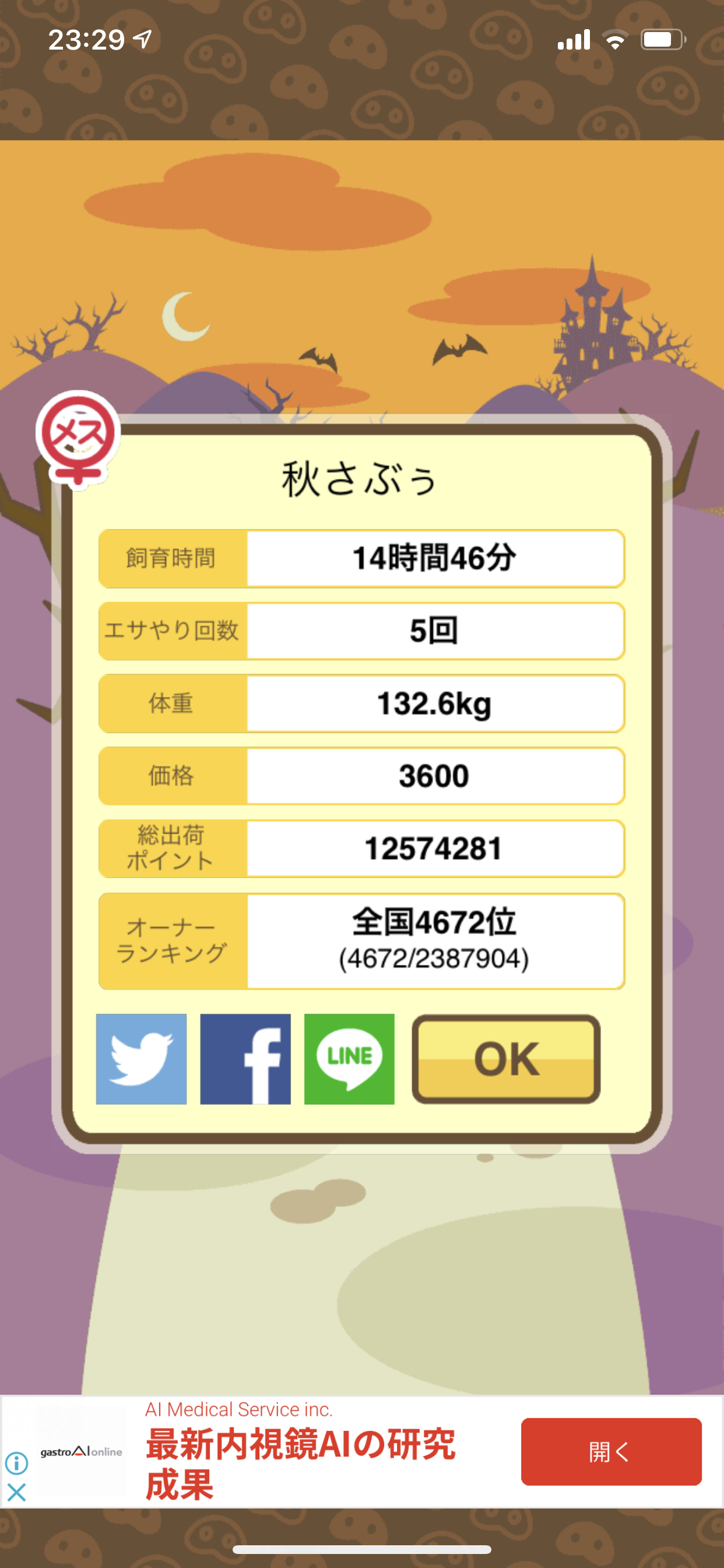Share the result on Twitter

[141, 1059]
